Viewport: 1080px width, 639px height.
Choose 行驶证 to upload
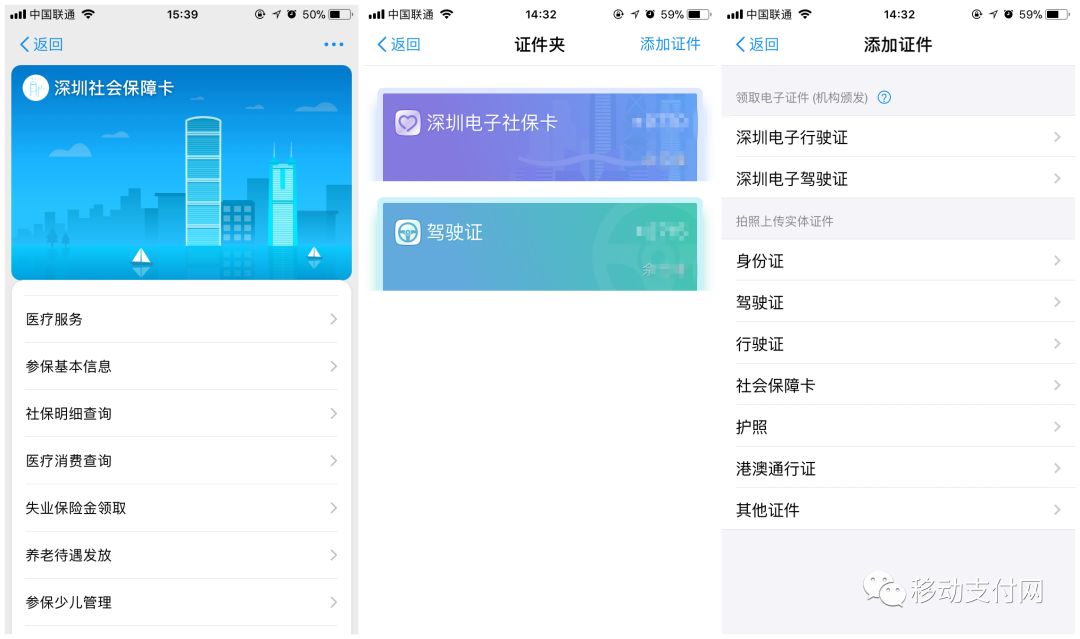tap(898, 344)
